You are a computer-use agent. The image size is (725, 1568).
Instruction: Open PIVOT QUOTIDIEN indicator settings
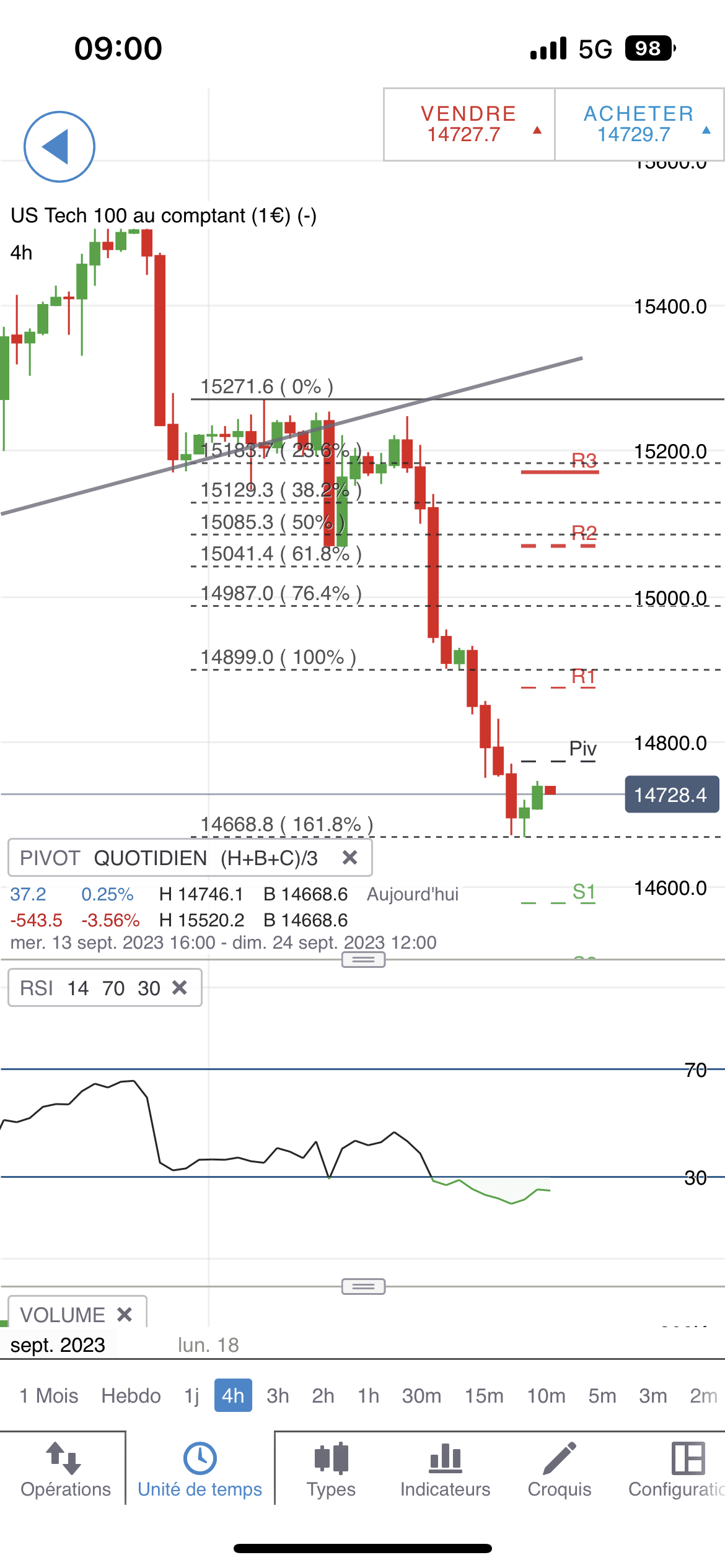coord(167,858)
